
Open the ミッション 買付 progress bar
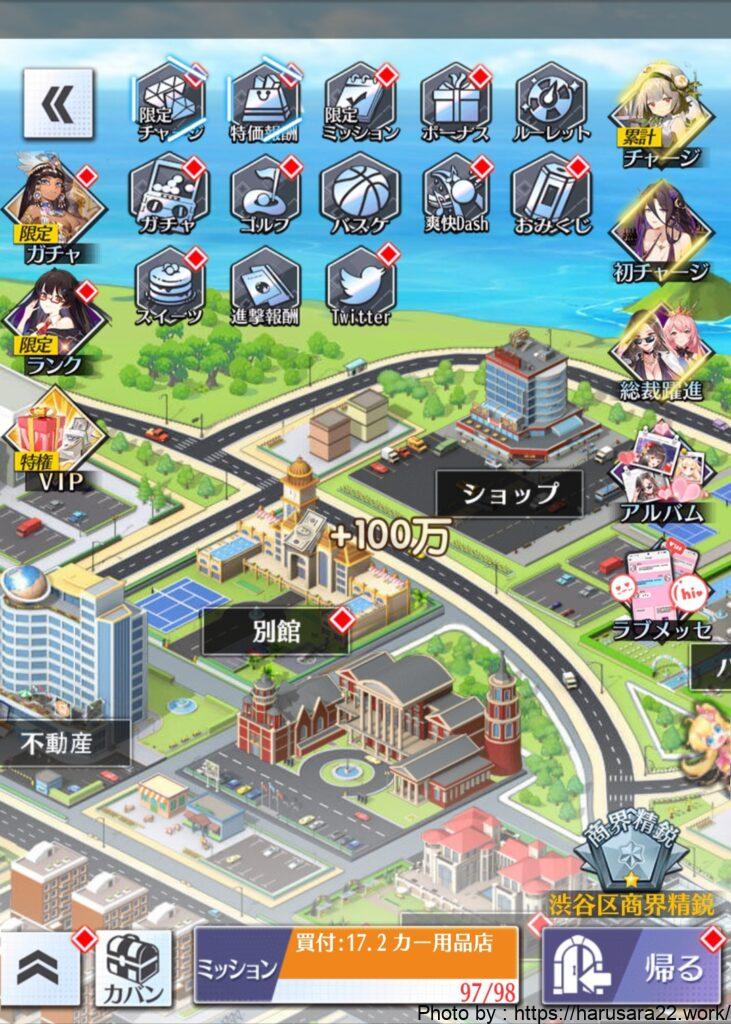tap(357, 965)
